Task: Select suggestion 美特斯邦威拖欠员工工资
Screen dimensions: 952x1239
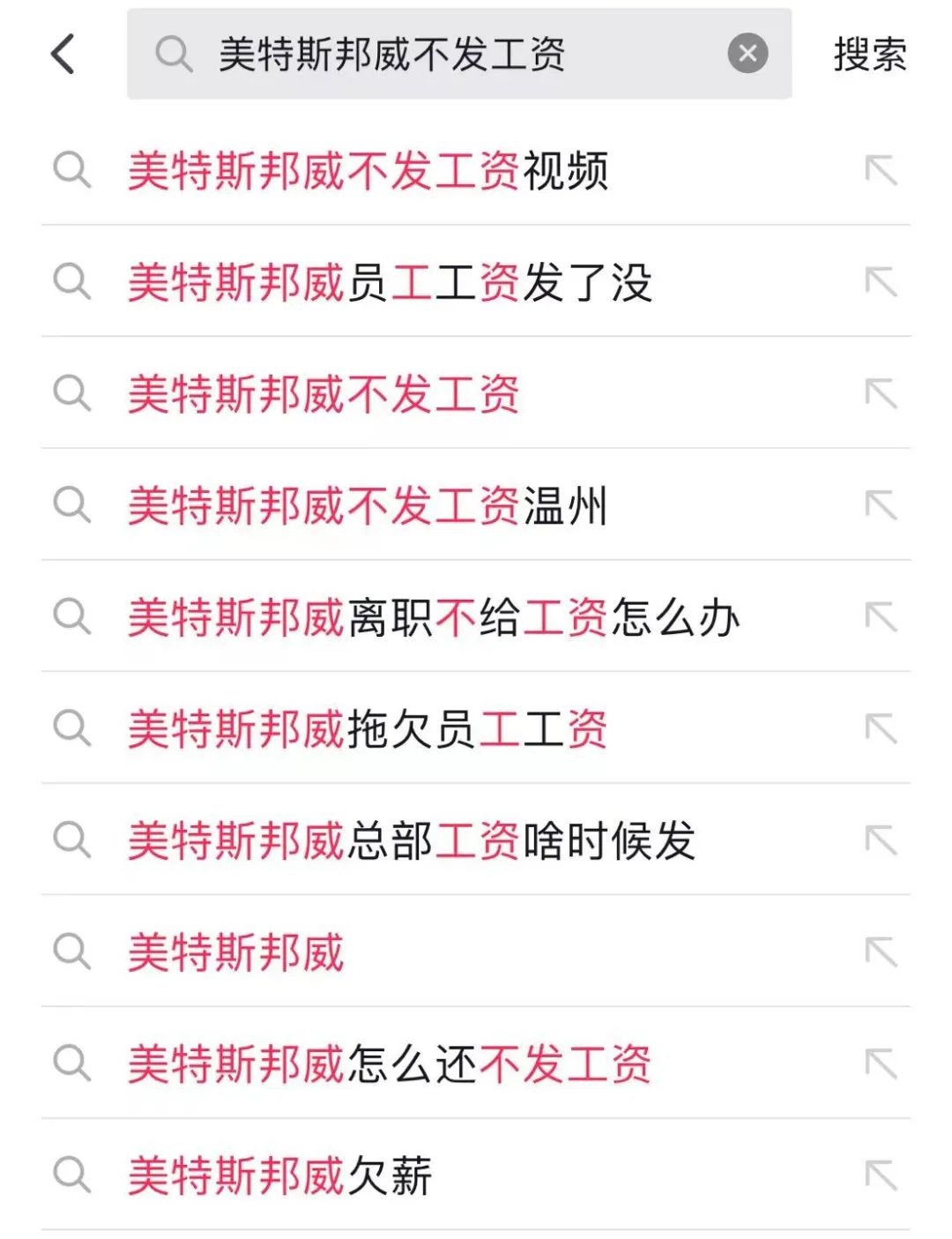Action: 368,729
